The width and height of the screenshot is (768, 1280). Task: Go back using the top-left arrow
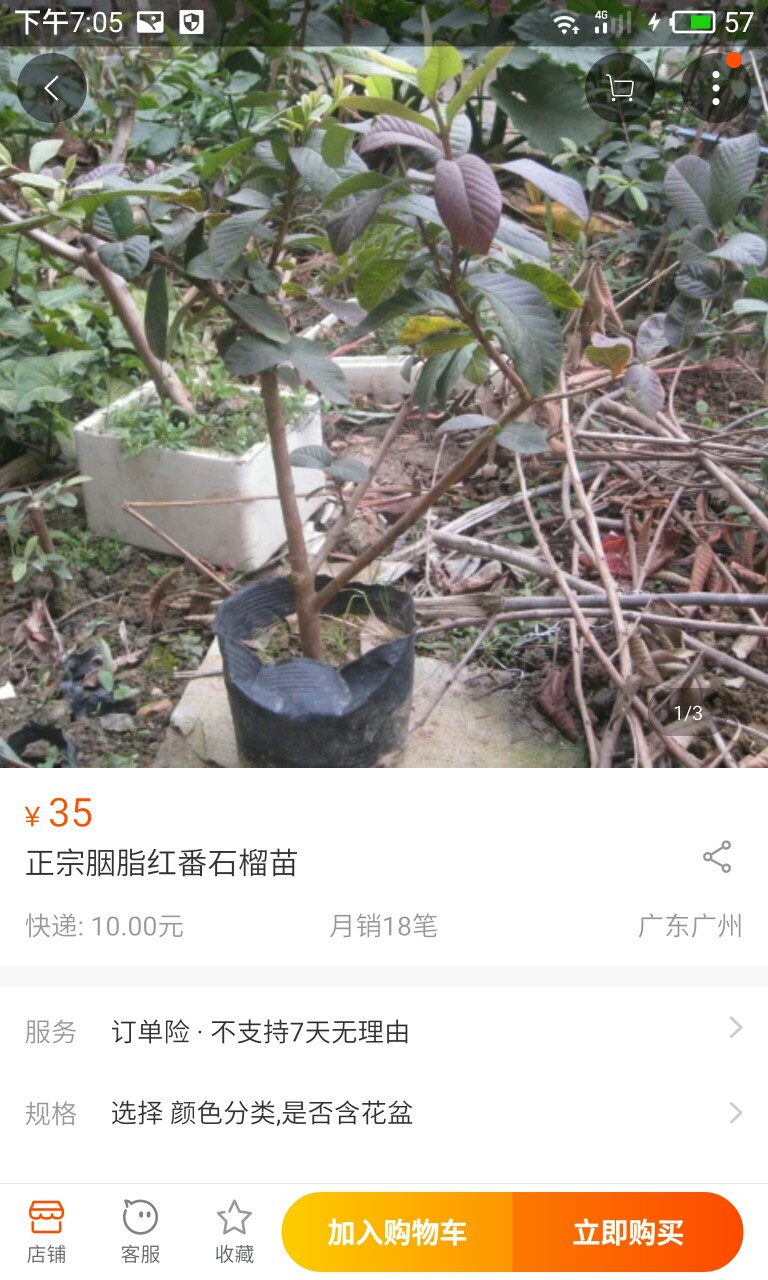[x=52, y=88]
